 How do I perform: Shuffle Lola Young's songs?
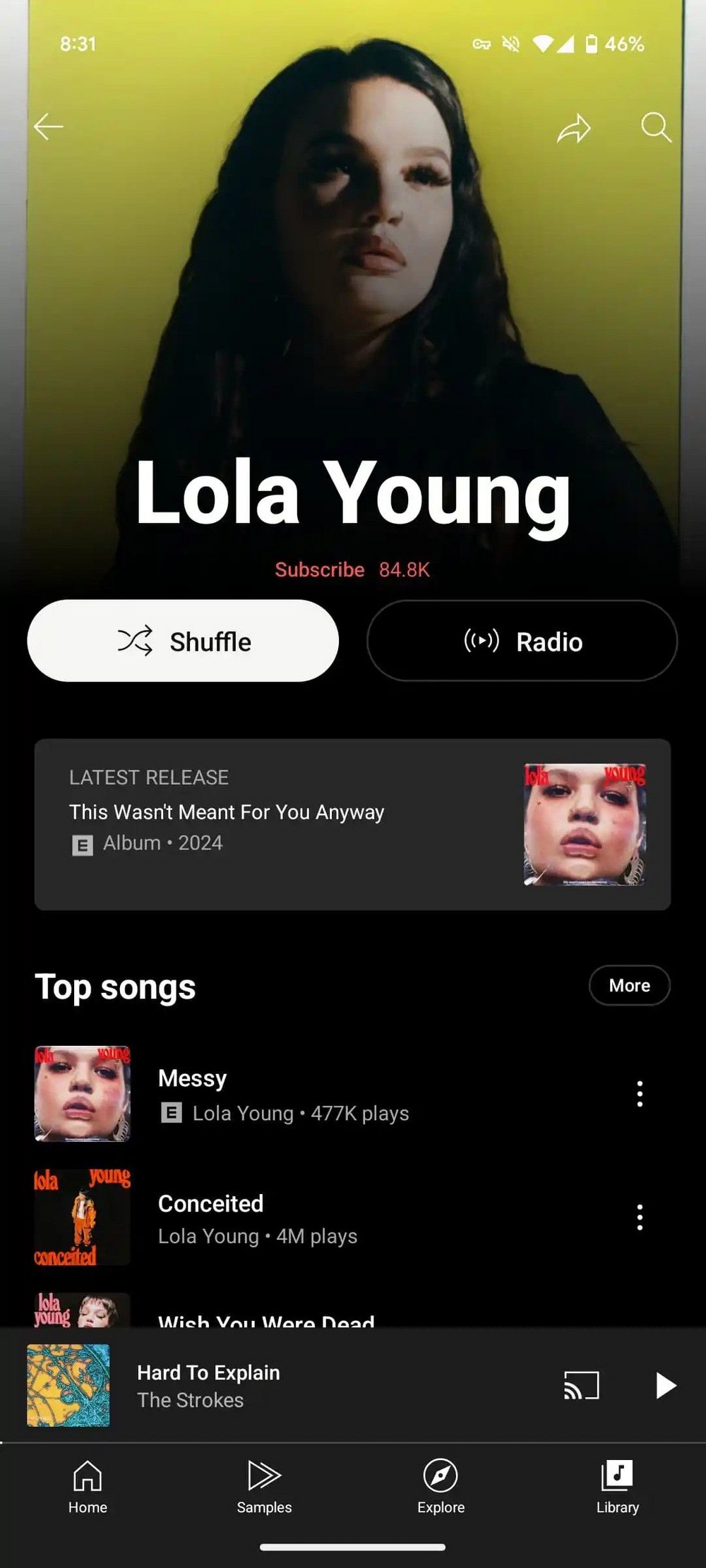[x=183, y=641]
